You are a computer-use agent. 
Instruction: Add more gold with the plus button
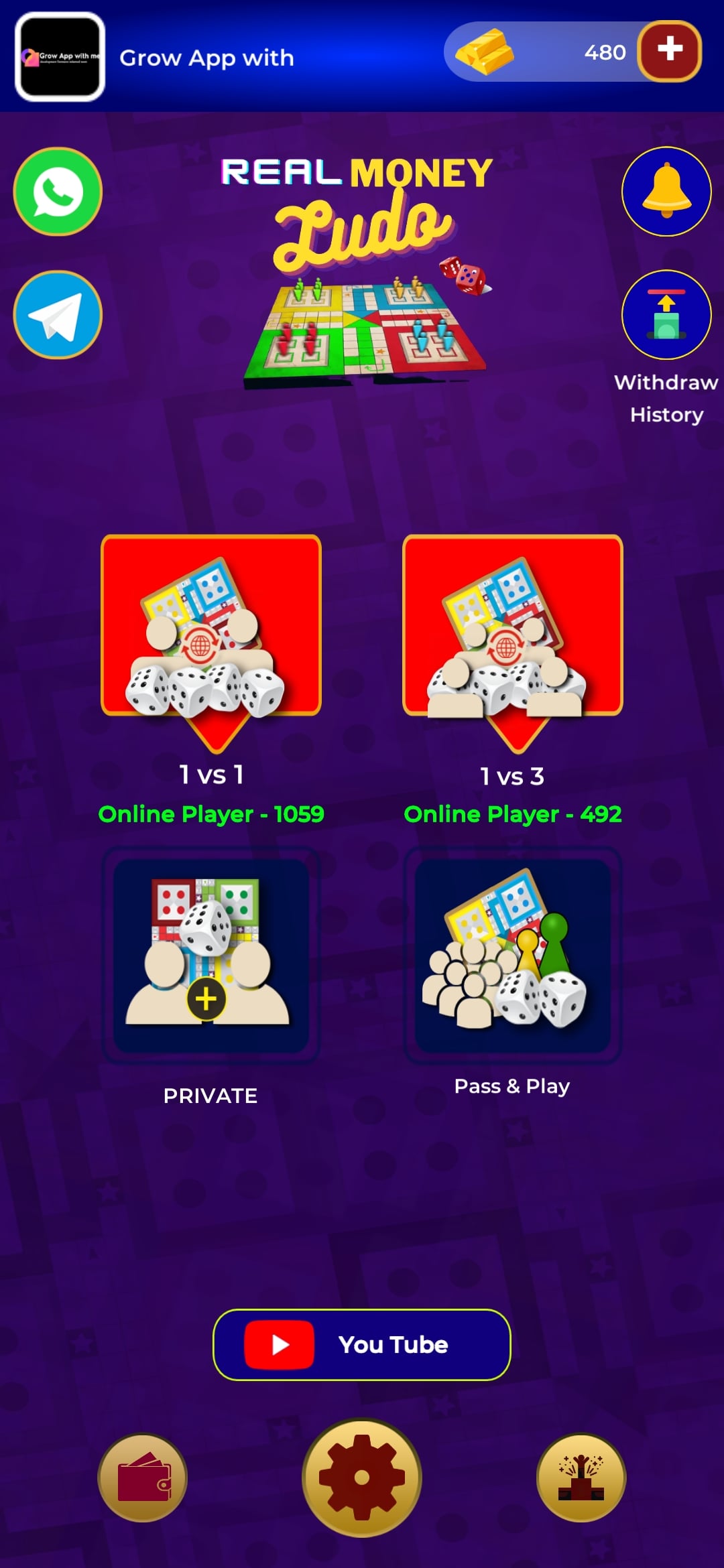click(669, 51)
